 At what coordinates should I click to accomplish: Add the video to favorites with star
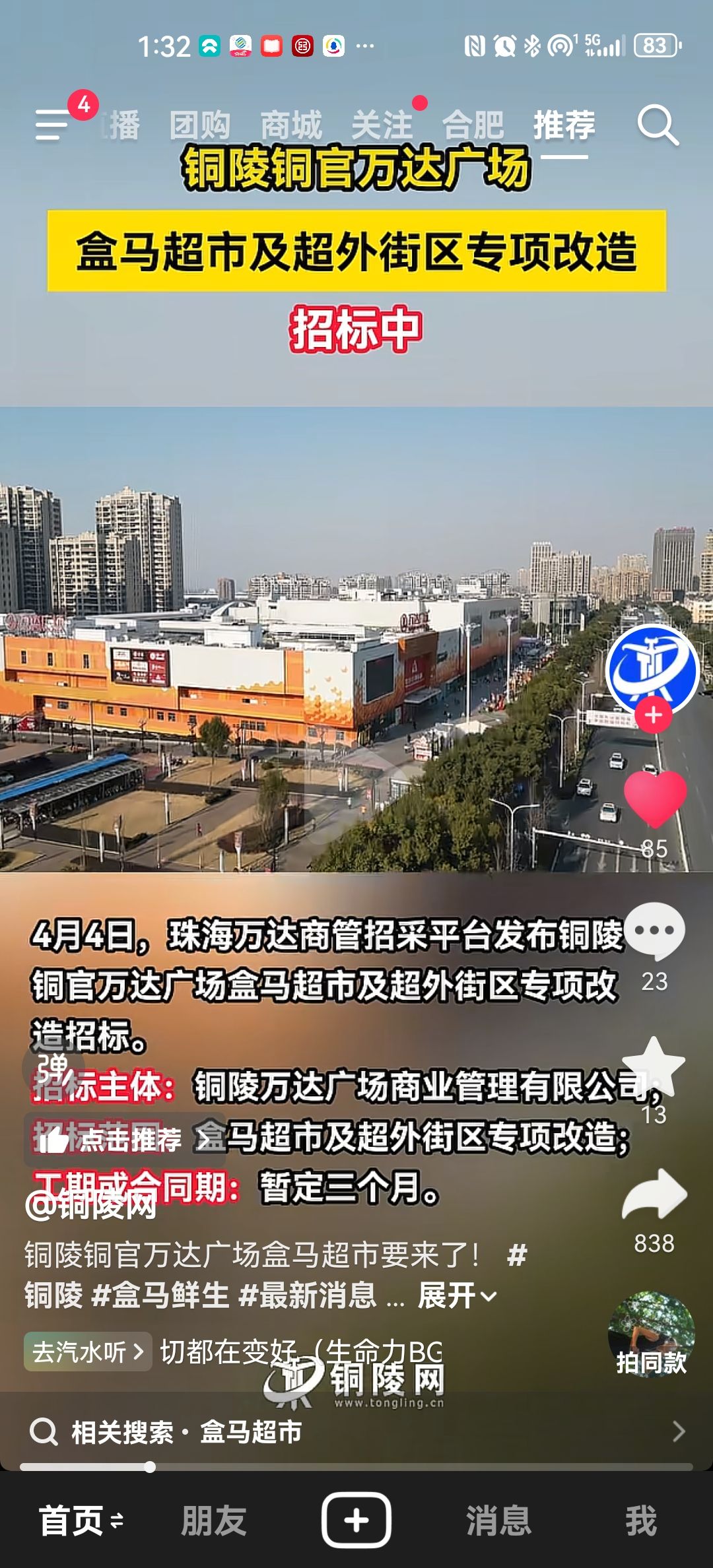654,1065
